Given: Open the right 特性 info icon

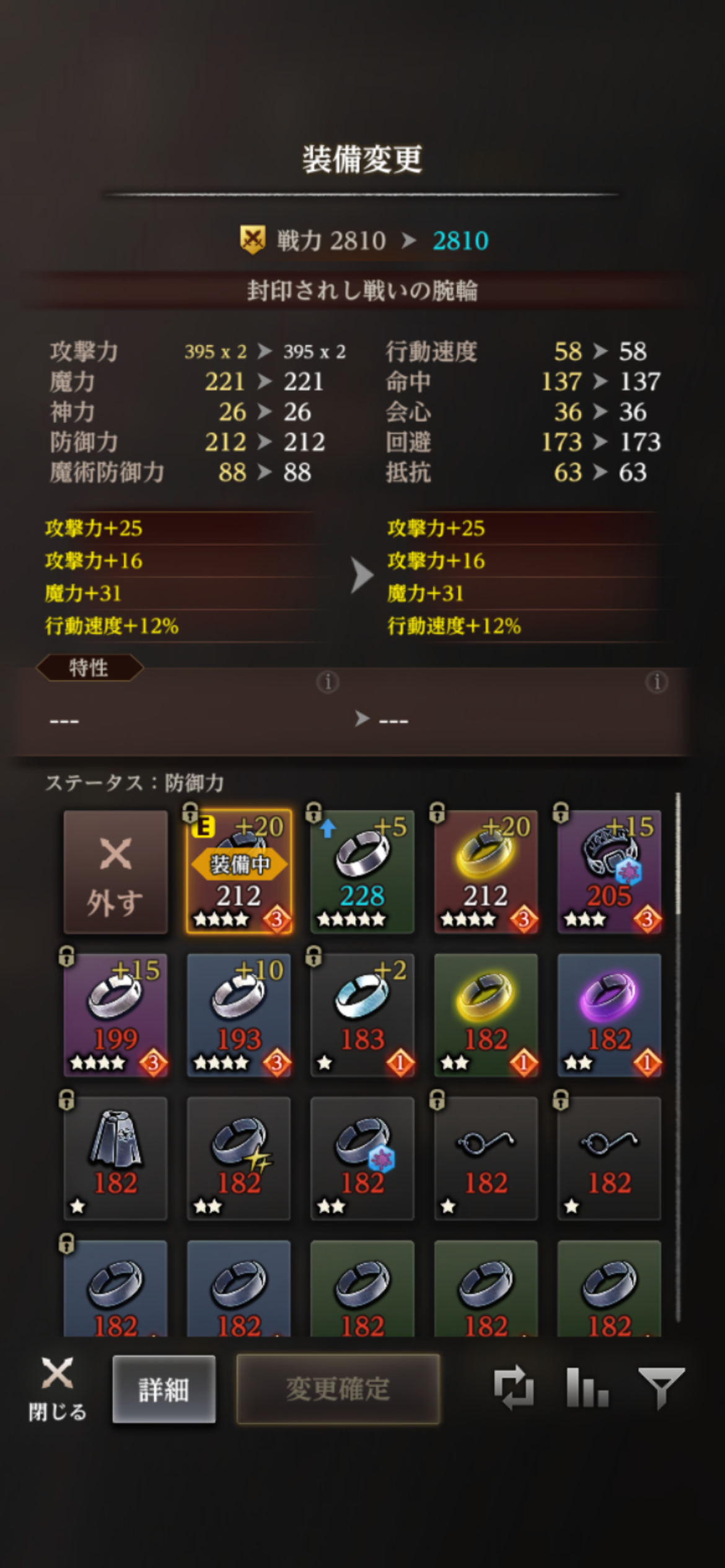Looking at the screenshot, I should tap(657, 682).
